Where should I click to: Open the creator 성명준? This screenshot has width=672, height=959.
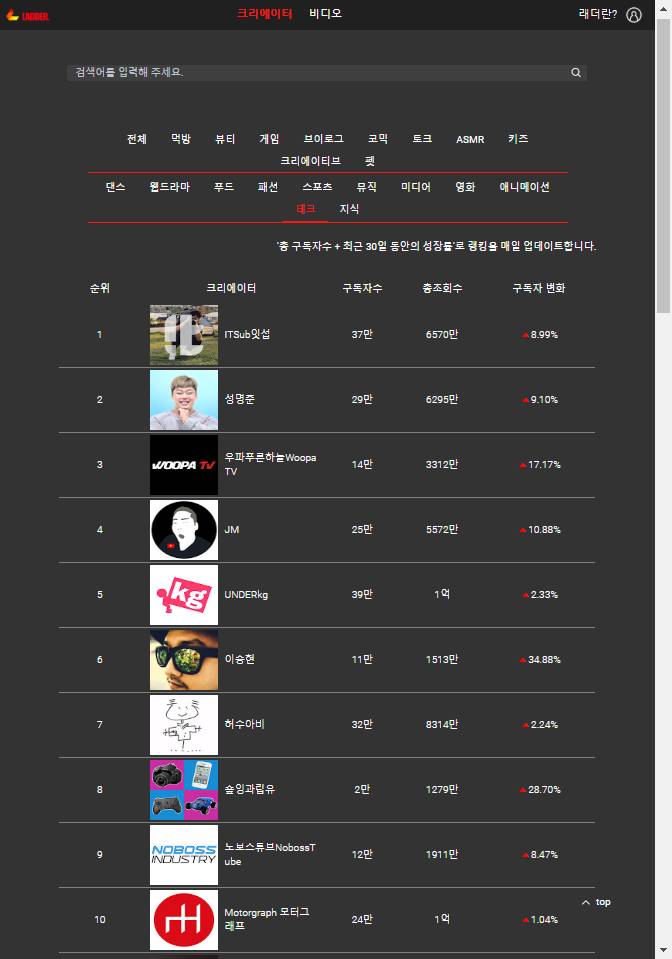coord(240,399)
